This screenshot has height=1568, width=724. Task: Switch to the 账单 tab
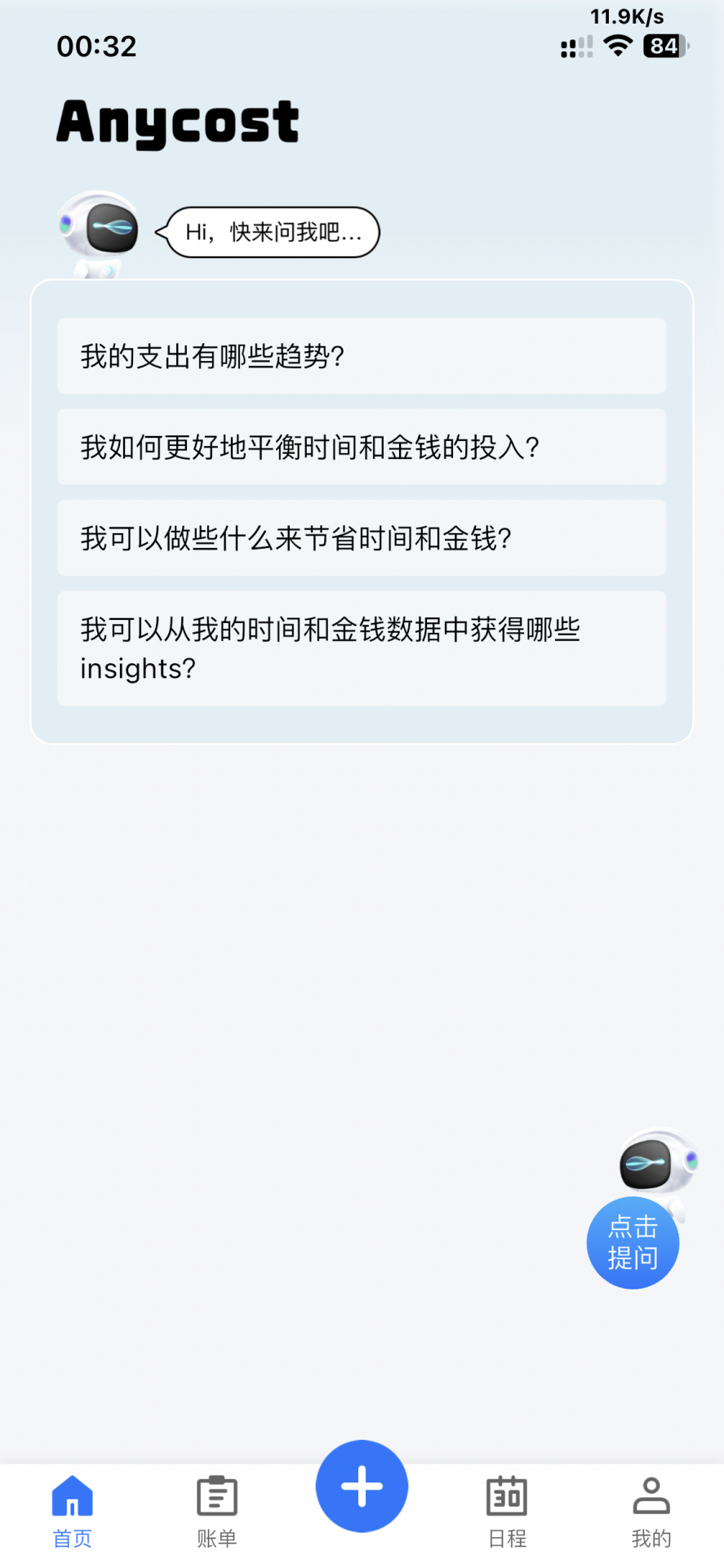click(217, 1512)
